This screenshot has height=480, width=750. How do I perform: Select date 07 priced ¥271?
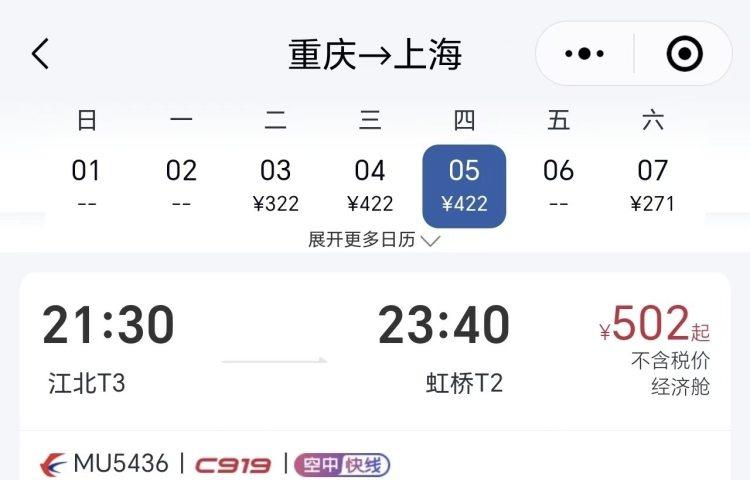coord(652,185)
